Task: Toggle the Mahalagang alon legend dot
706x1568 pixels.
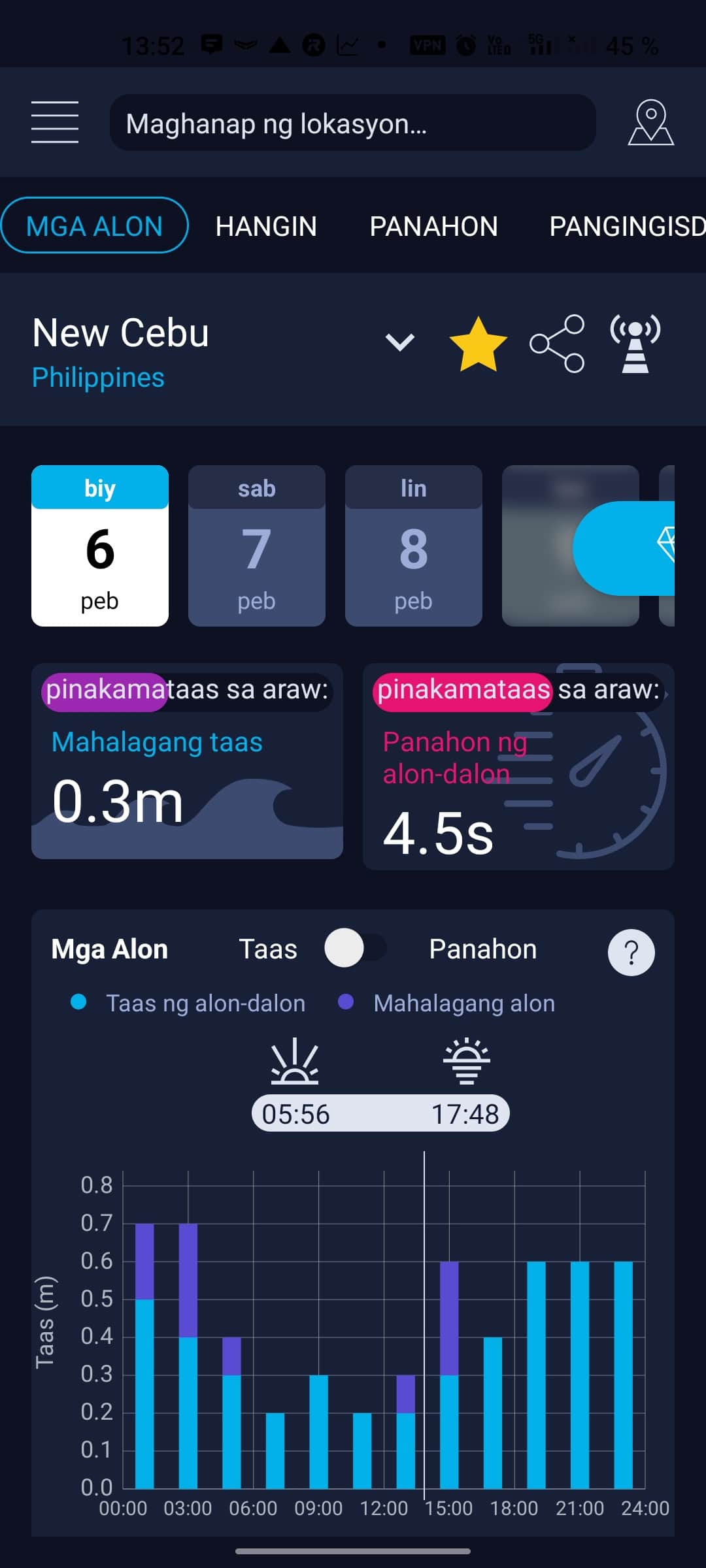Action: tap(346, 1003)
